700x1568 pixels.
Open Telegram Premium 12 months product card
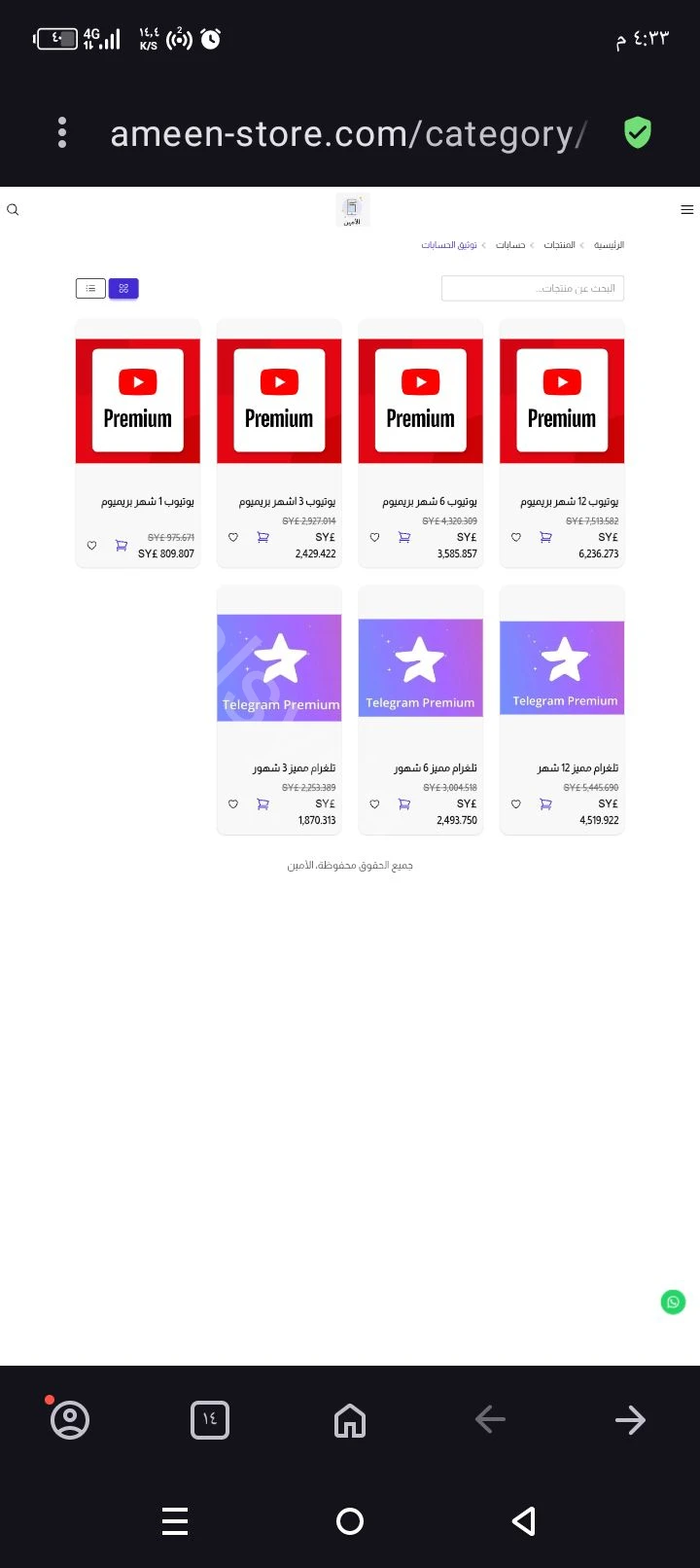pos(562,710)
